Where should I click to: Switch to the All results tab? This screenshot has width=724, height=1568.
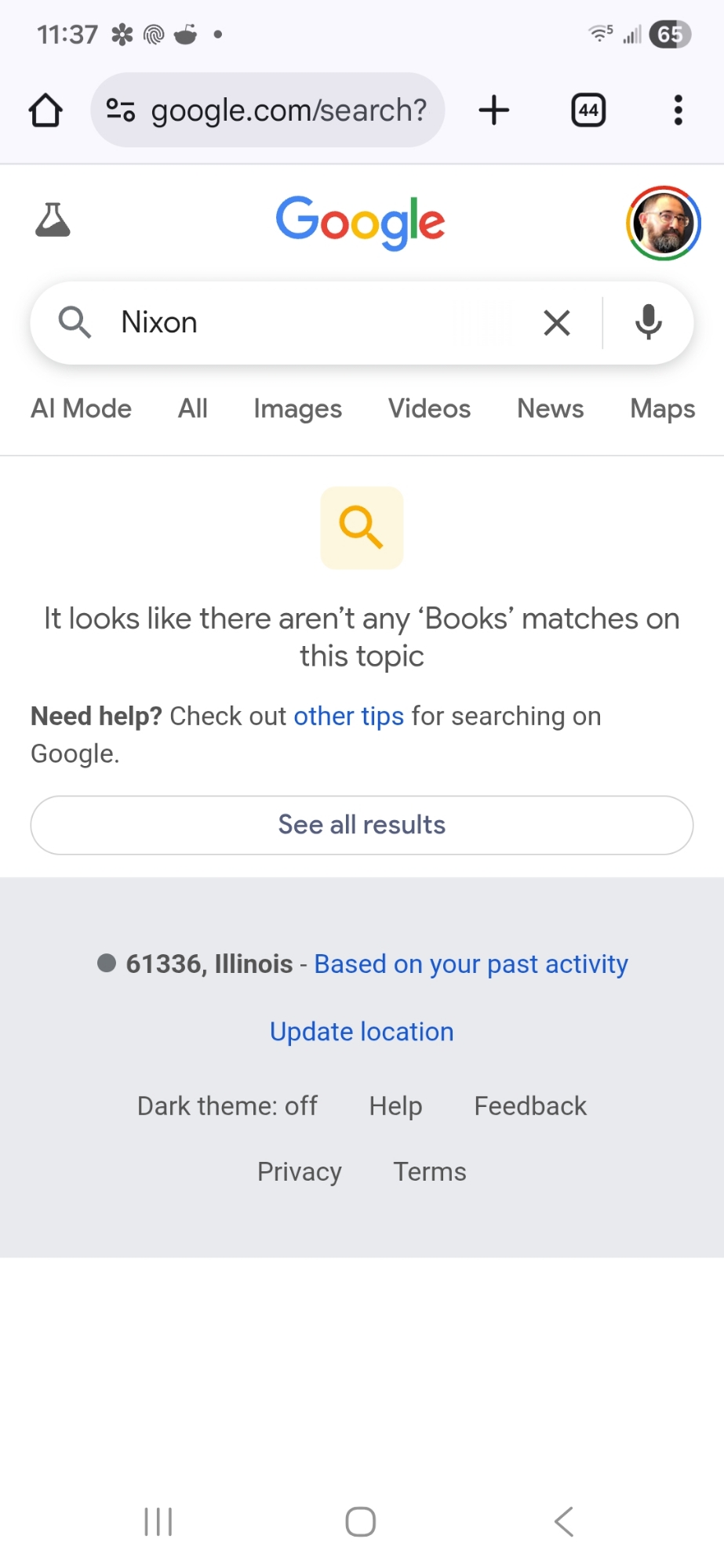pos(193,408)
